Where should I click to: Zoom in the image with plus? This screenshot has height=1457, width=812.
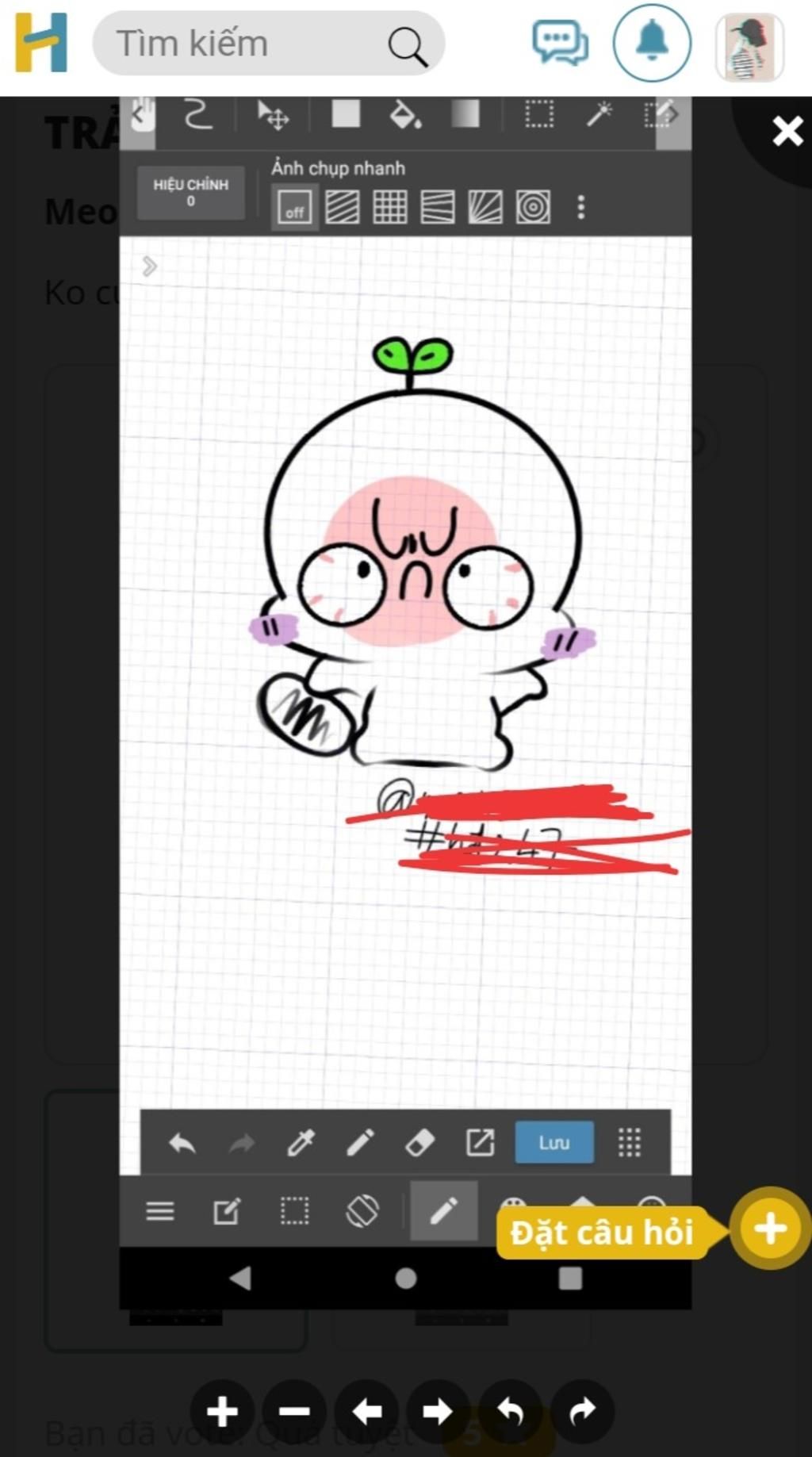pos(222,1411)
